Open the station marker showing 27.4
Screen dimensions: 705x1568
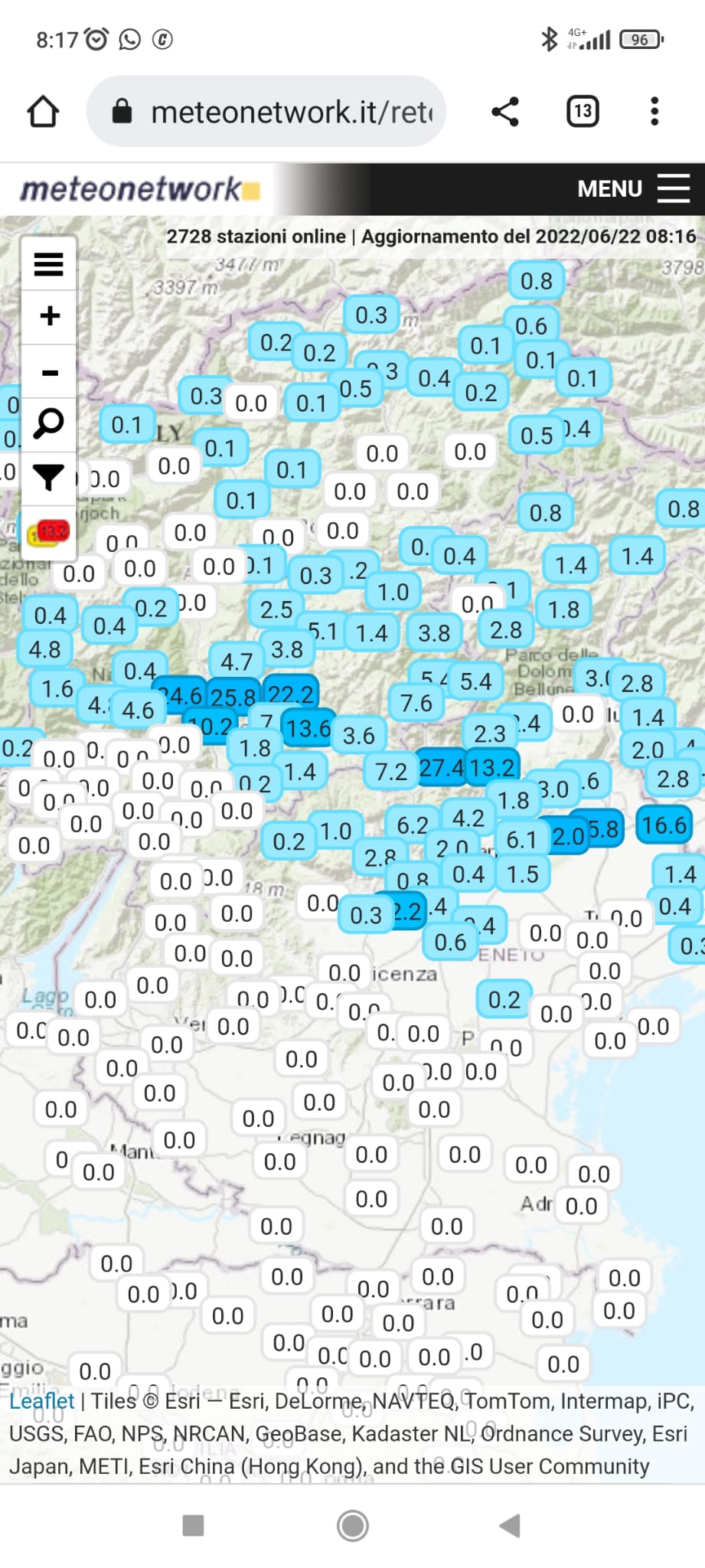[x=441, y=767]
